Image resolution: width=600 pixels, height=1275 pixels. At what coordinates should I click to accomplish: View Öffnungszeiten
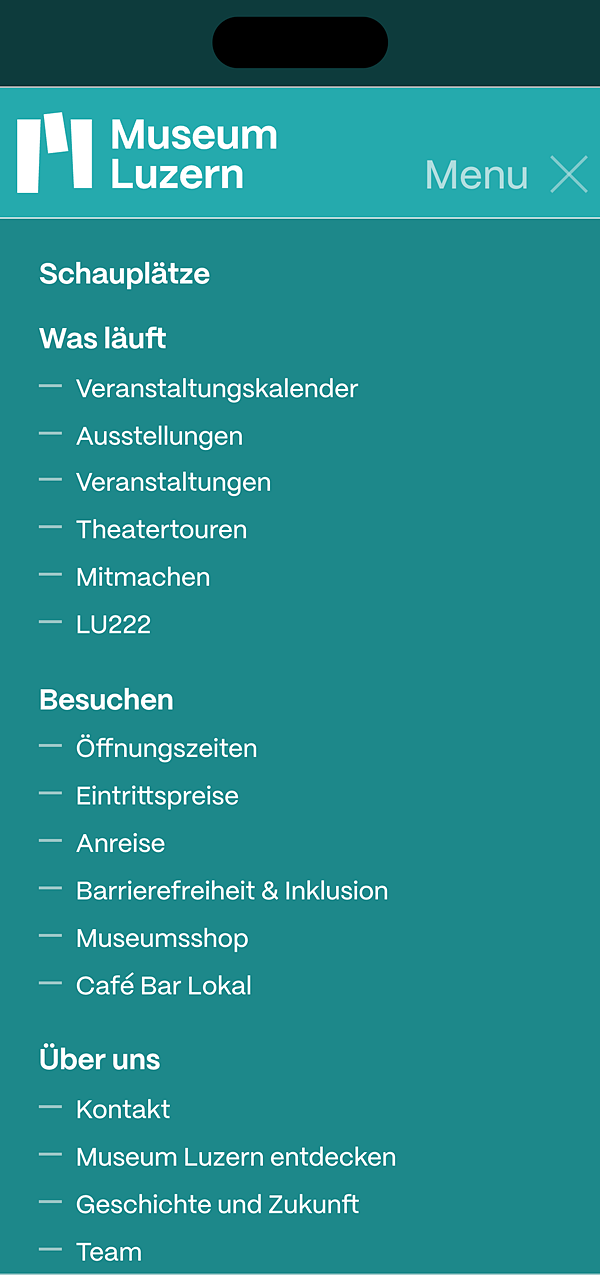(166, 748)
